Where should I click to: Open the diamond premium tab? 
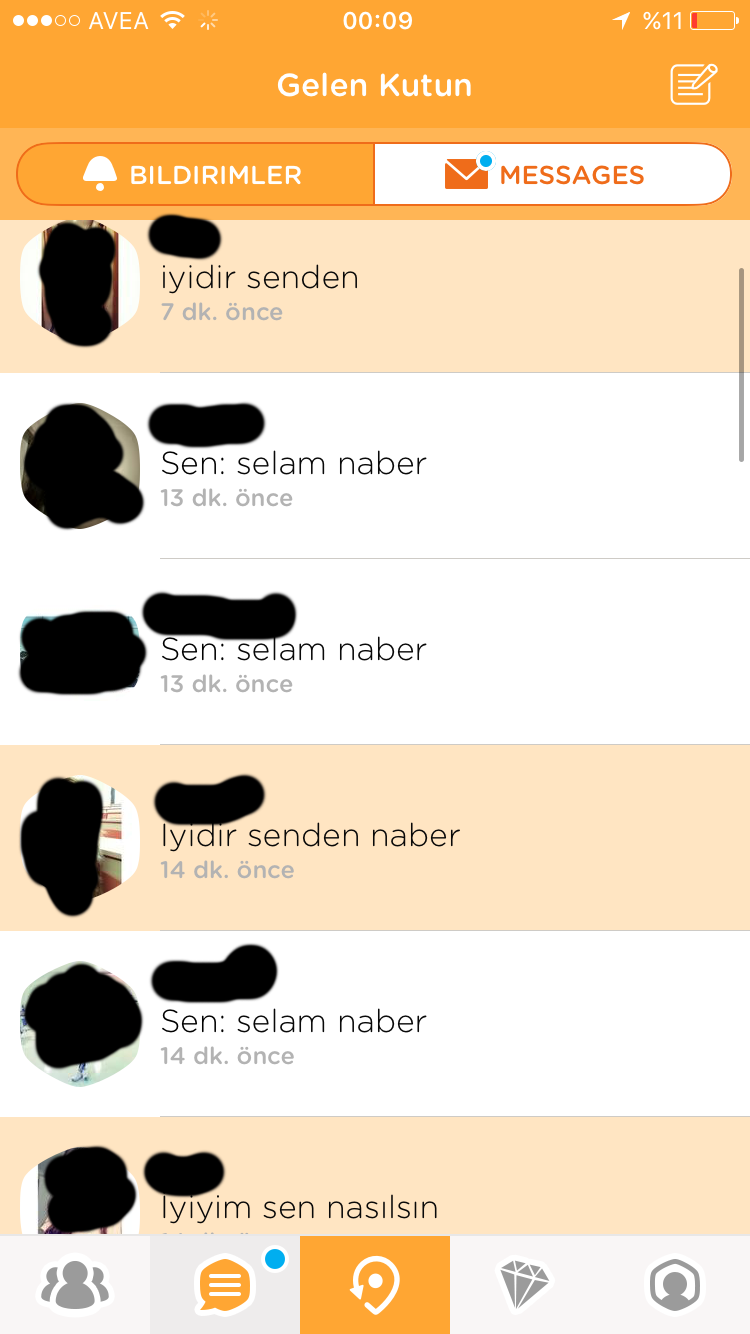[x=525, y=1285]
